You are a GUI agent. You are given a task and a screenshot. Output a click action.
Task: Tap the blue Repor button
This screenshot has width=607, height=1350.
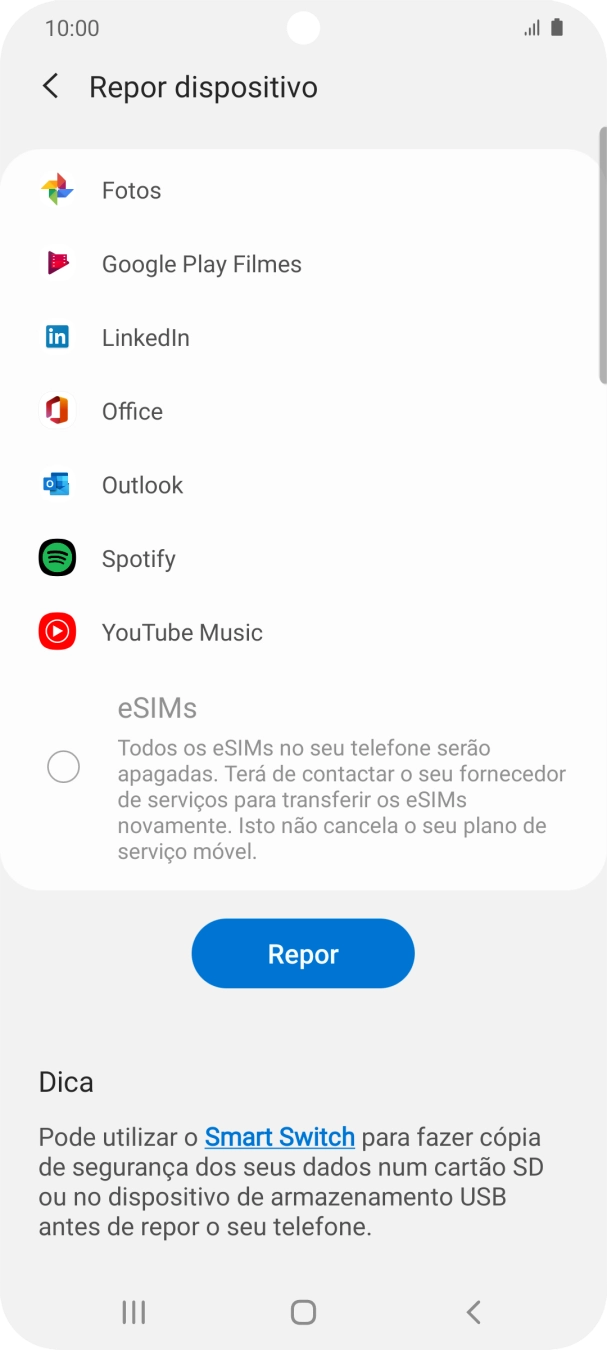[303, 954]
